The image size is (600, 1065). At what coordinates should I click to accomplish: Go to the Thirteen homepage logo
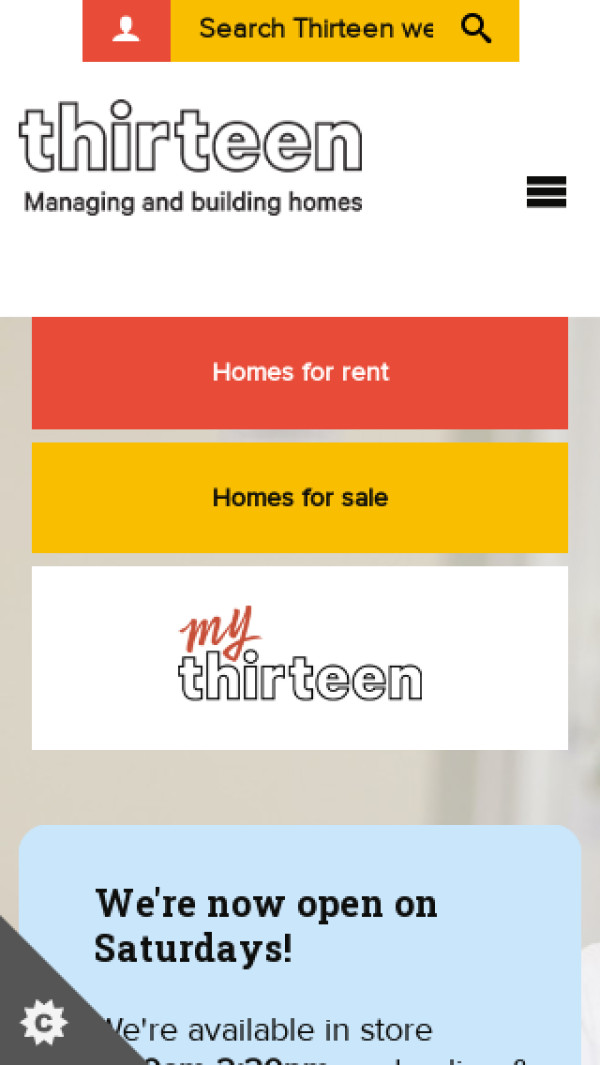tap(191, 157)
